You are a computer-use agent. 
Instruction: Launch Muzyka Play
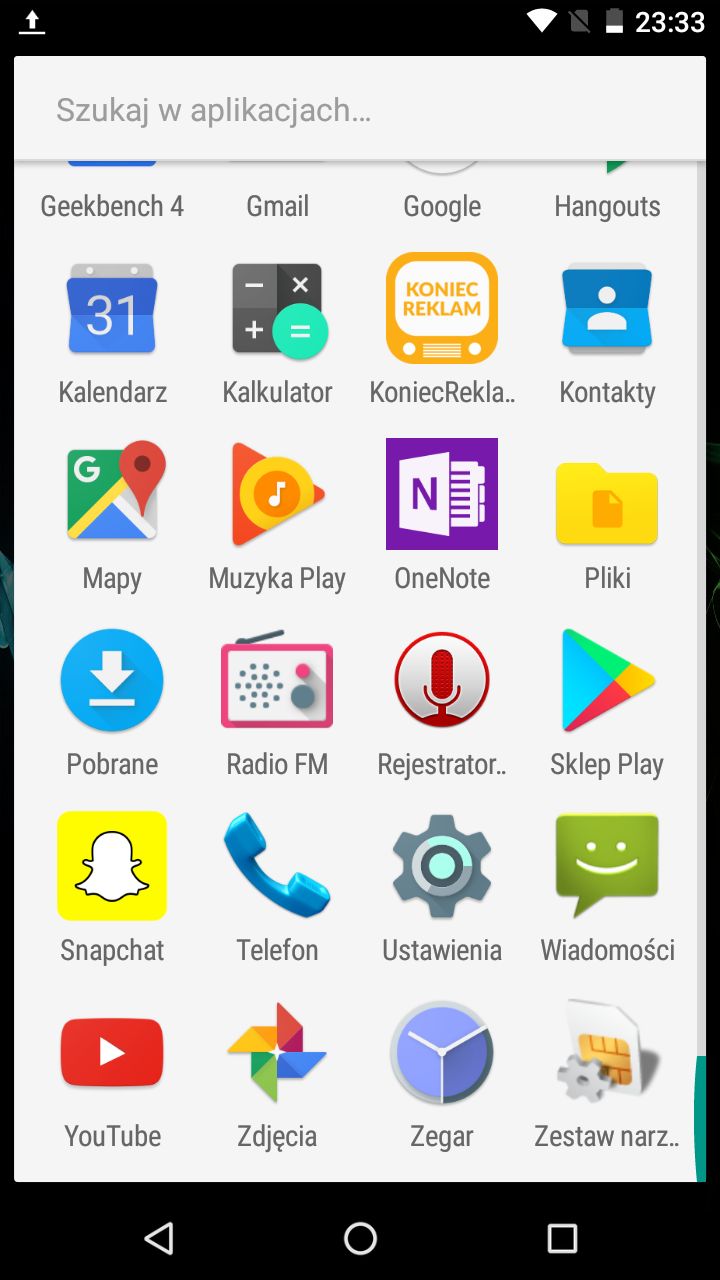pos(277,494)
